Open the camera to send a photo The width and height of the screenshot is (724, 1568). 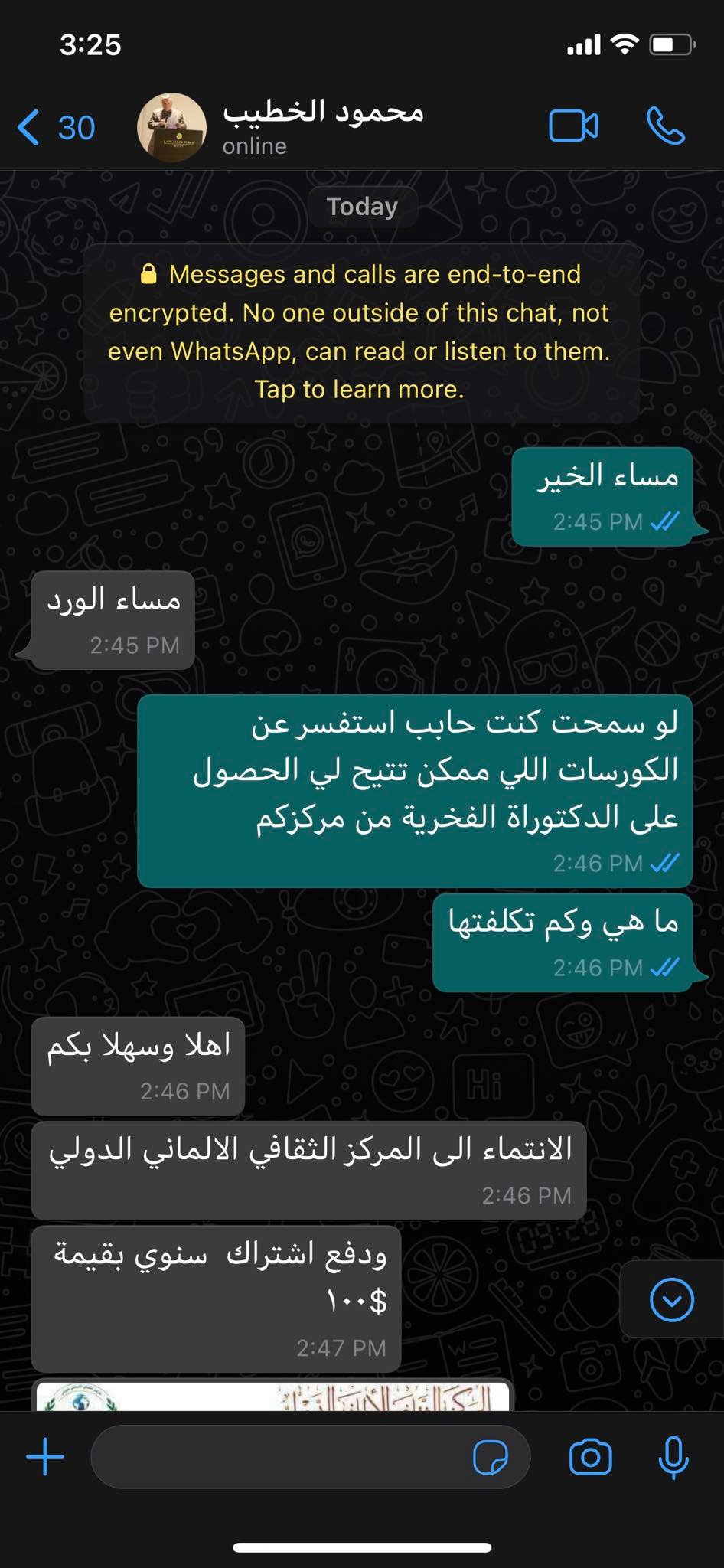point(590,1456)
